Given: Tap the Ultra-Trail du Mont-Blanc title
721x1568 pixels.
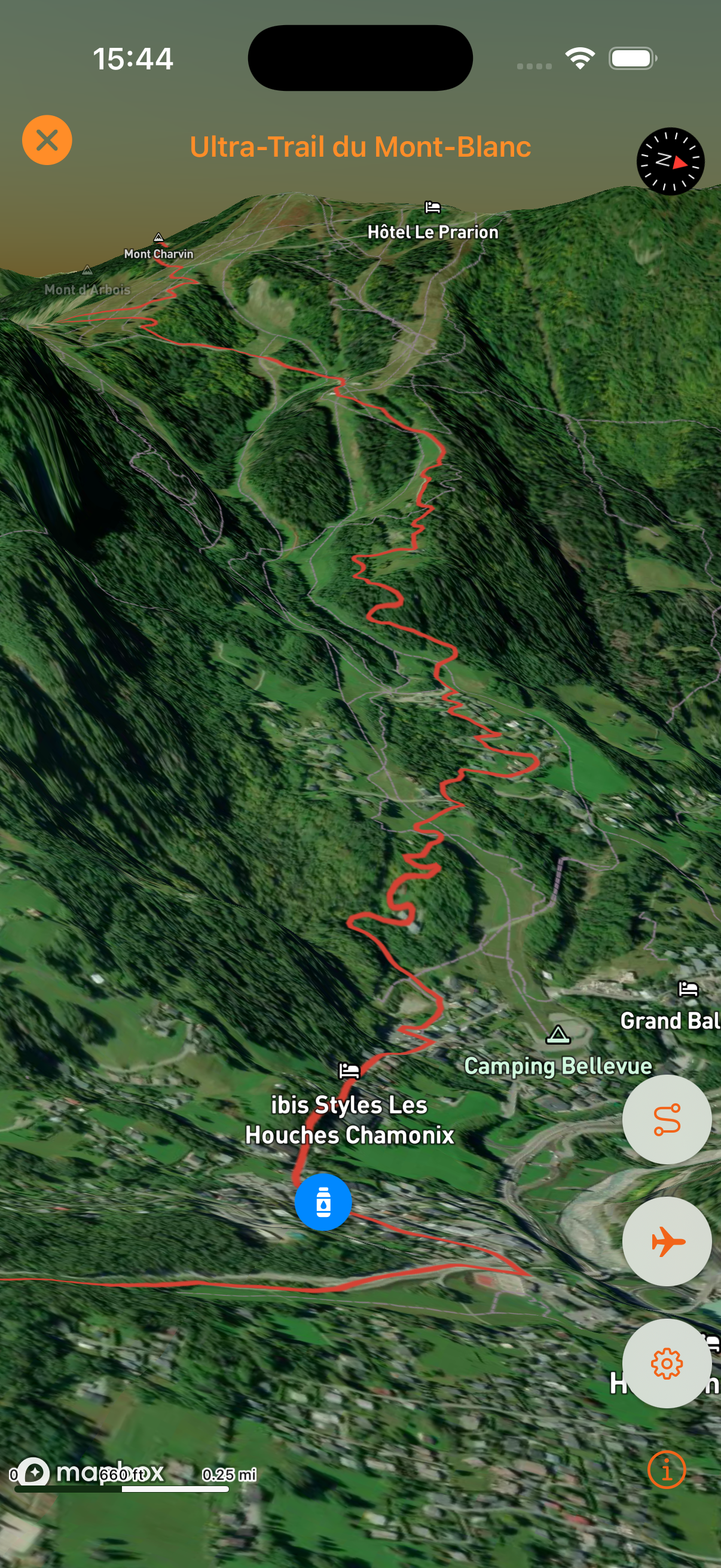Looking at the screenshot, I should coord(360,146).
